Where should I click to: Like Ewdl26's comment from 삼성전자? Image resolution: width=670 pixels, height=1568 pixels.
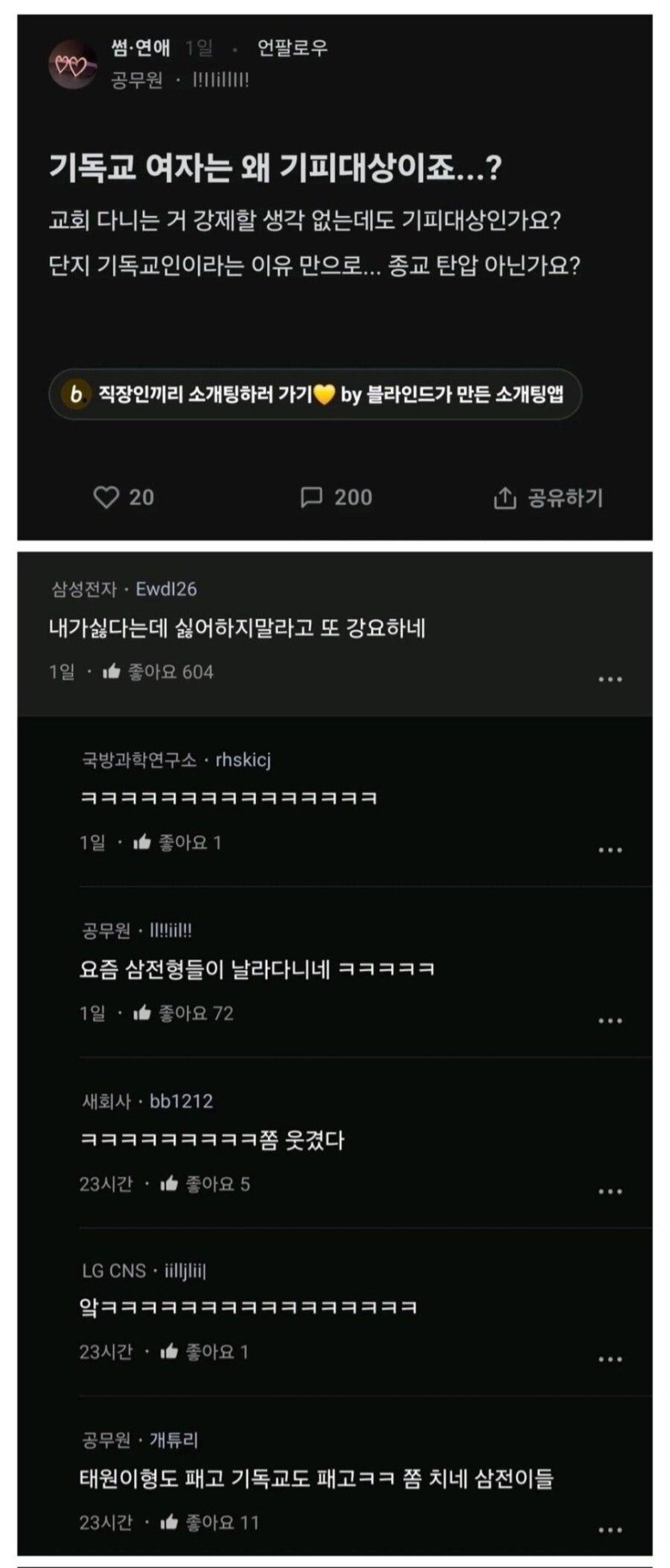112,672
